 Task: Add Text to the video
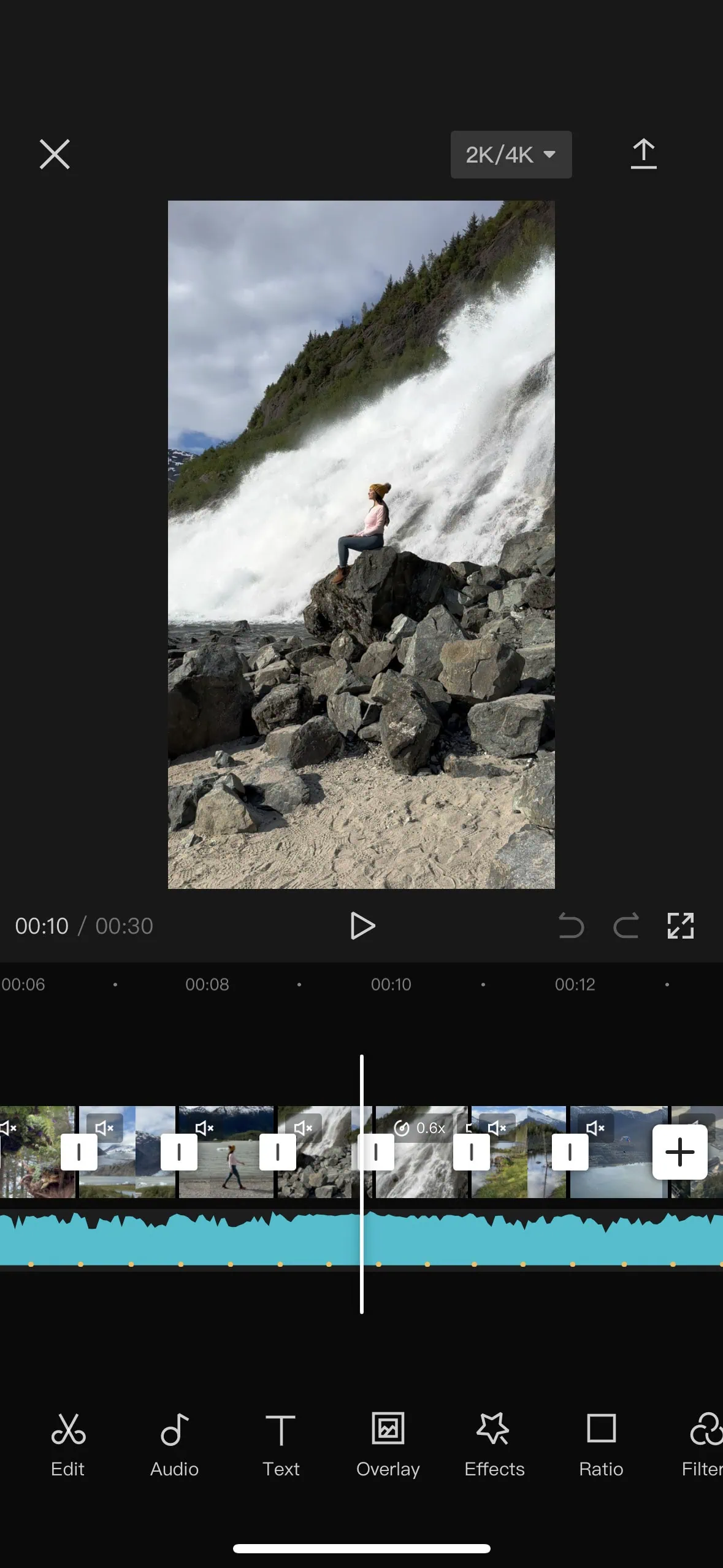point(281,1444)
